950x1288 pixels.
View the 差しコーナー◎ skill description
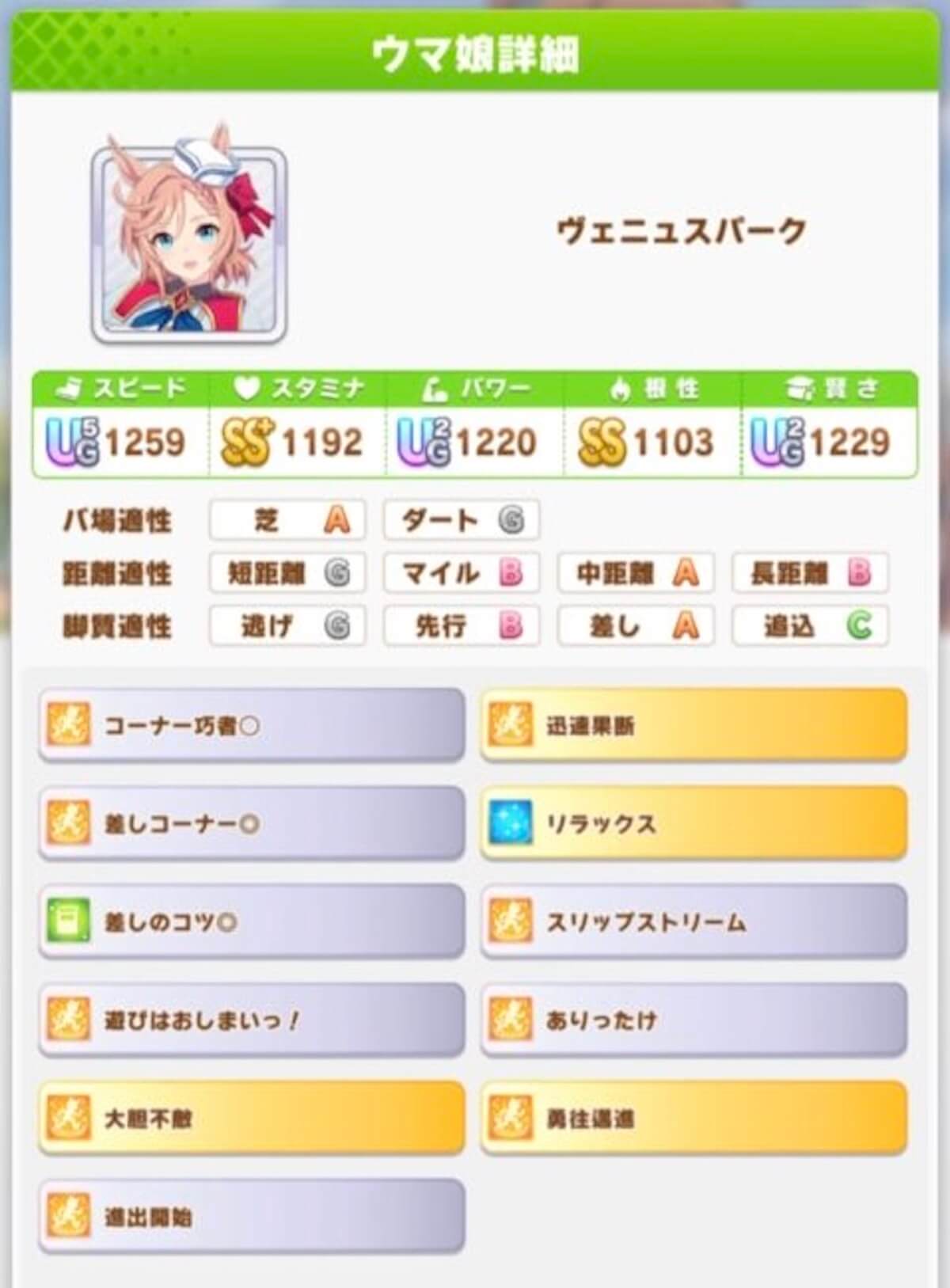251,823
